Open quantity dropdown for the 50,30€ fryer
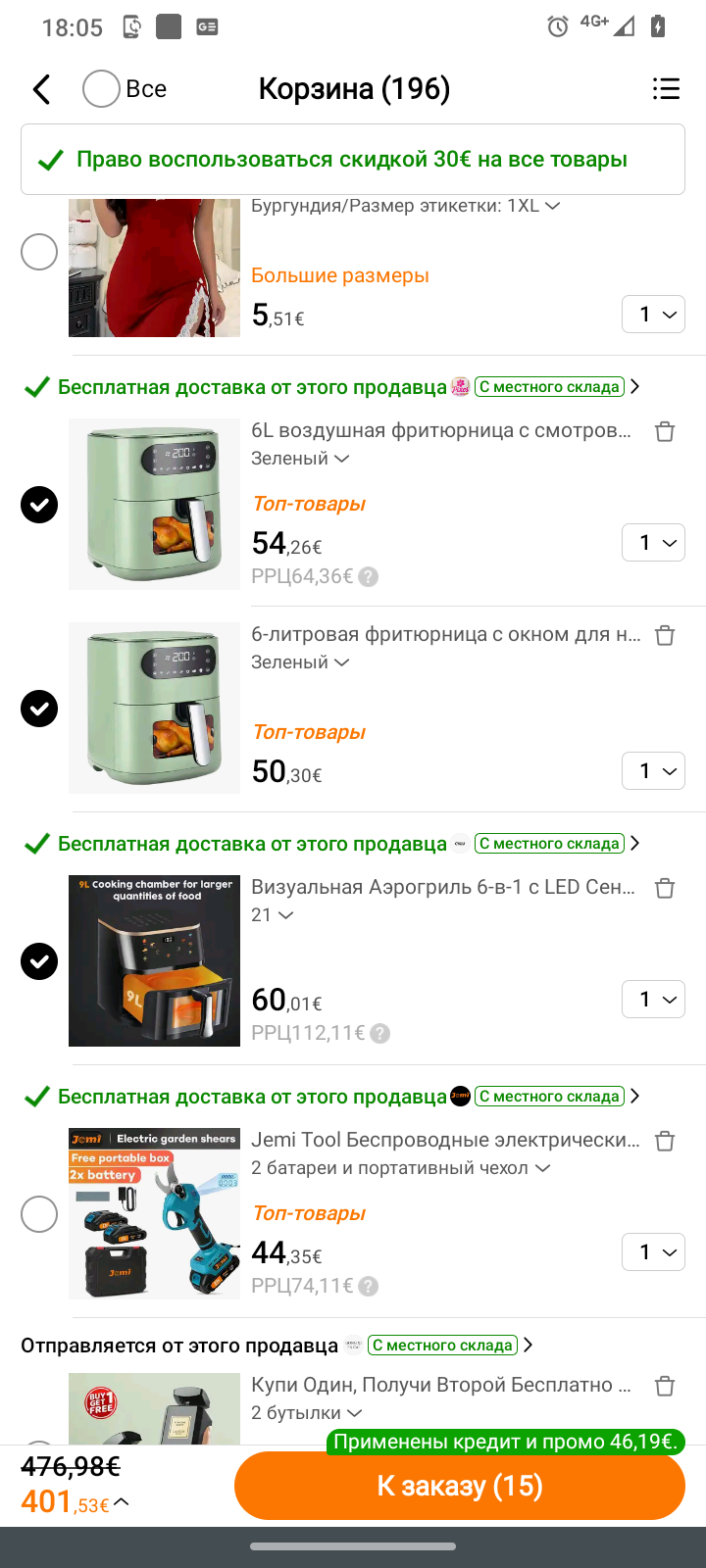 pyautogui.click(x=653, y=771)
